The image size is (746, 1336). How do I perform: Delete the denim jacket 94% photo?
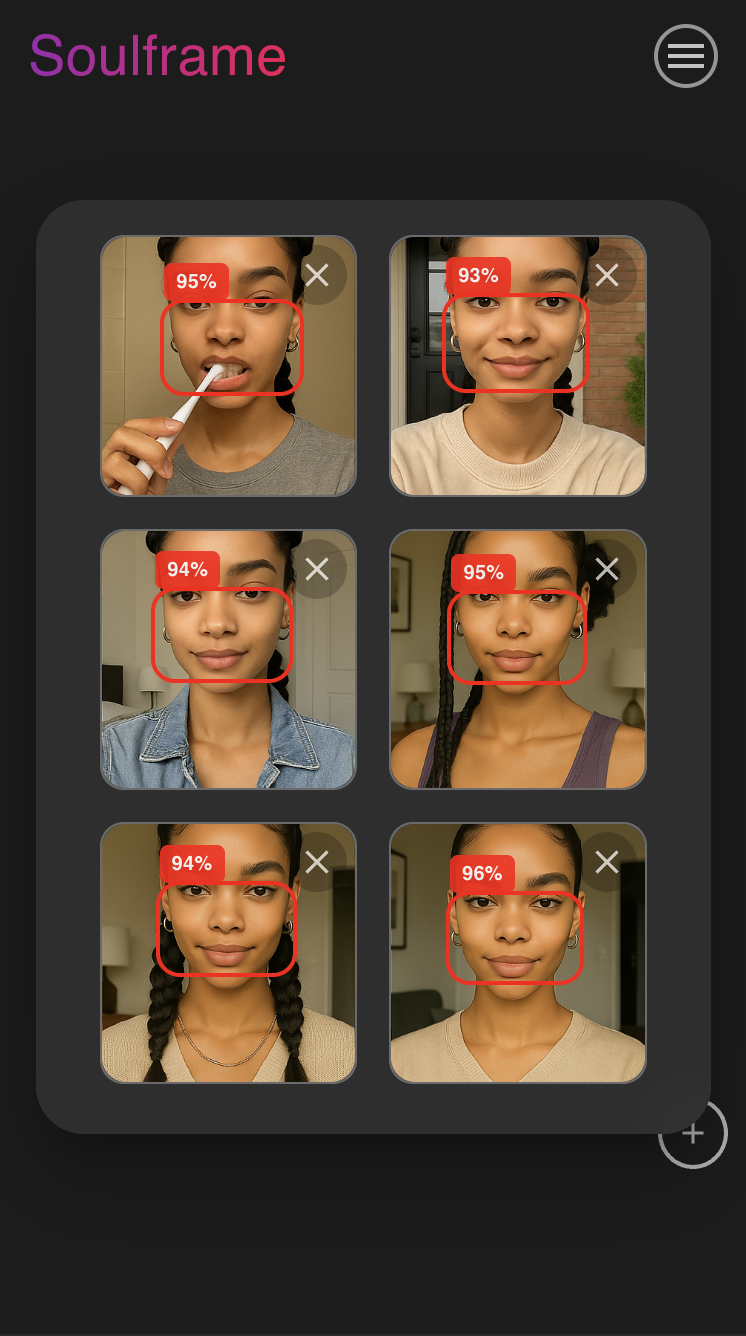pos(317,569)
